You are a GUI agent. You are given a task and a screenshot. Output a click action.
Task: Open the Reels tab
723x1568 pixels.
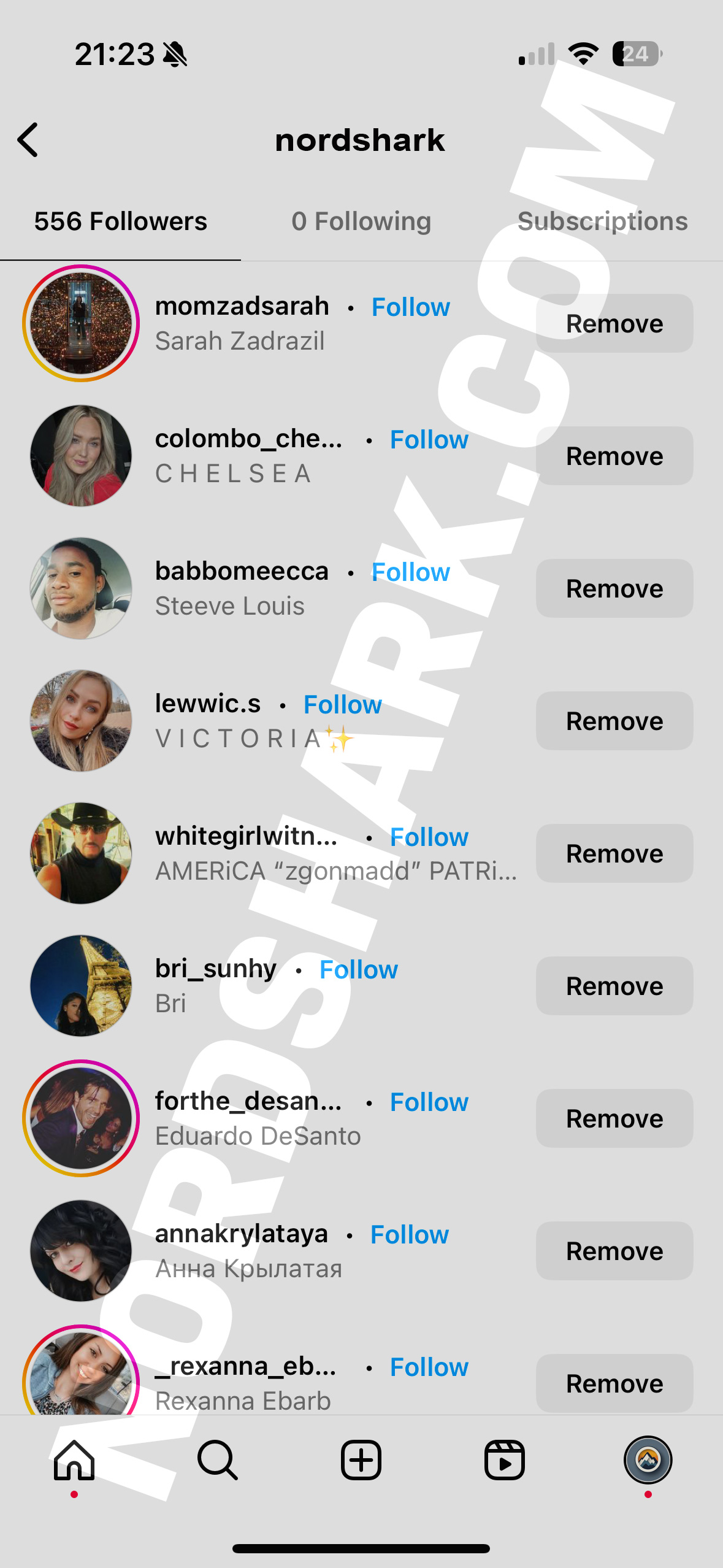504,1461
